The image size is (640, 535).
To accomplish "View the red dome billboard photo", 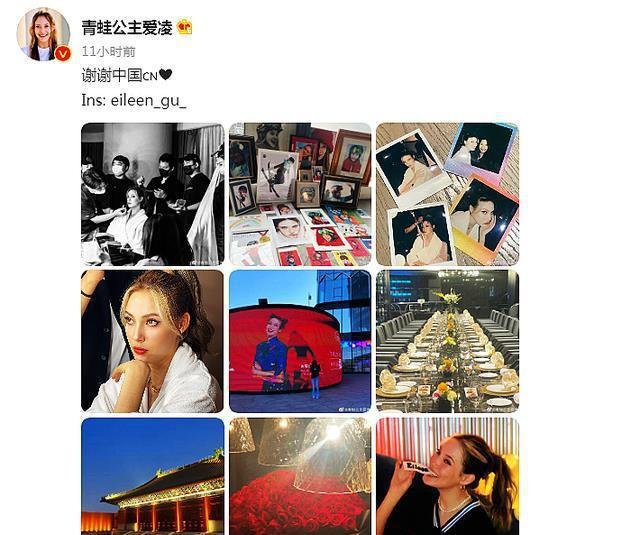I will [x=299, y=341].
